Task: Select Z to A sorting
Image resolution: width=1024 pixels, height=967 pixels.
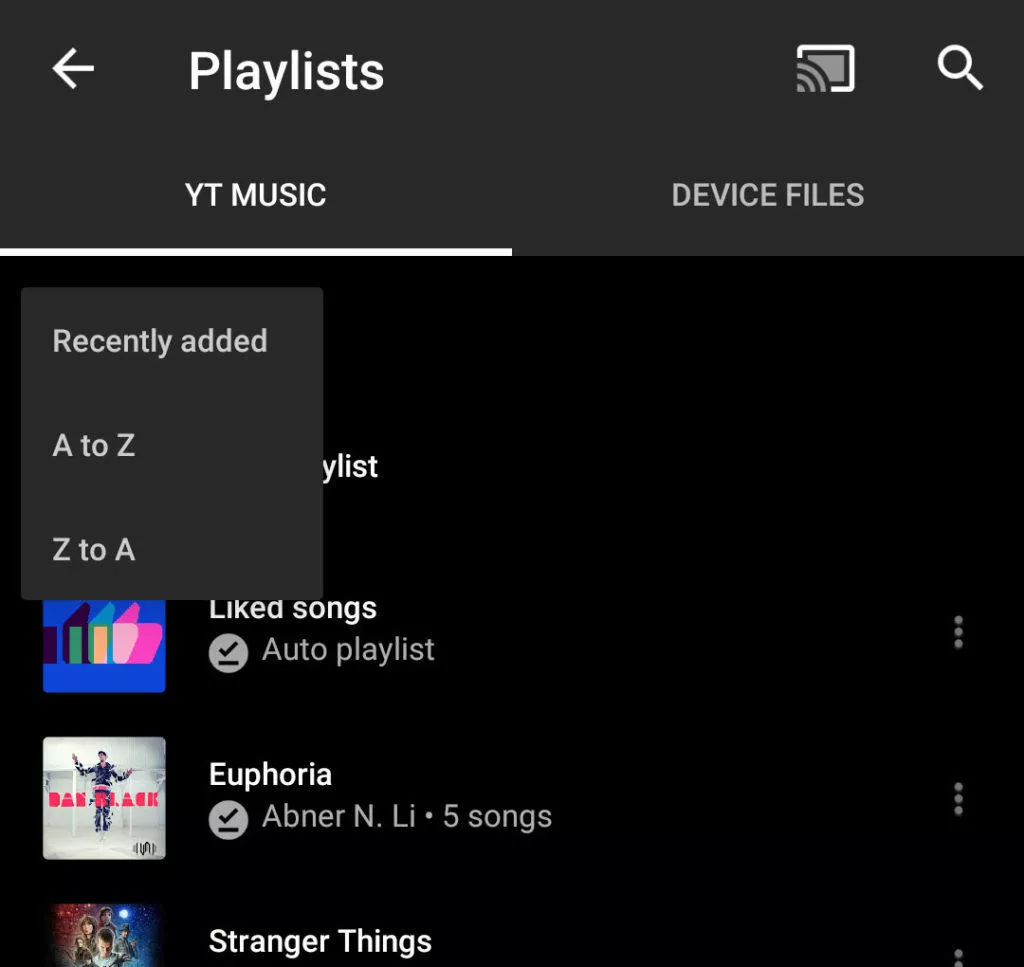Action: [x=94, y=549]
